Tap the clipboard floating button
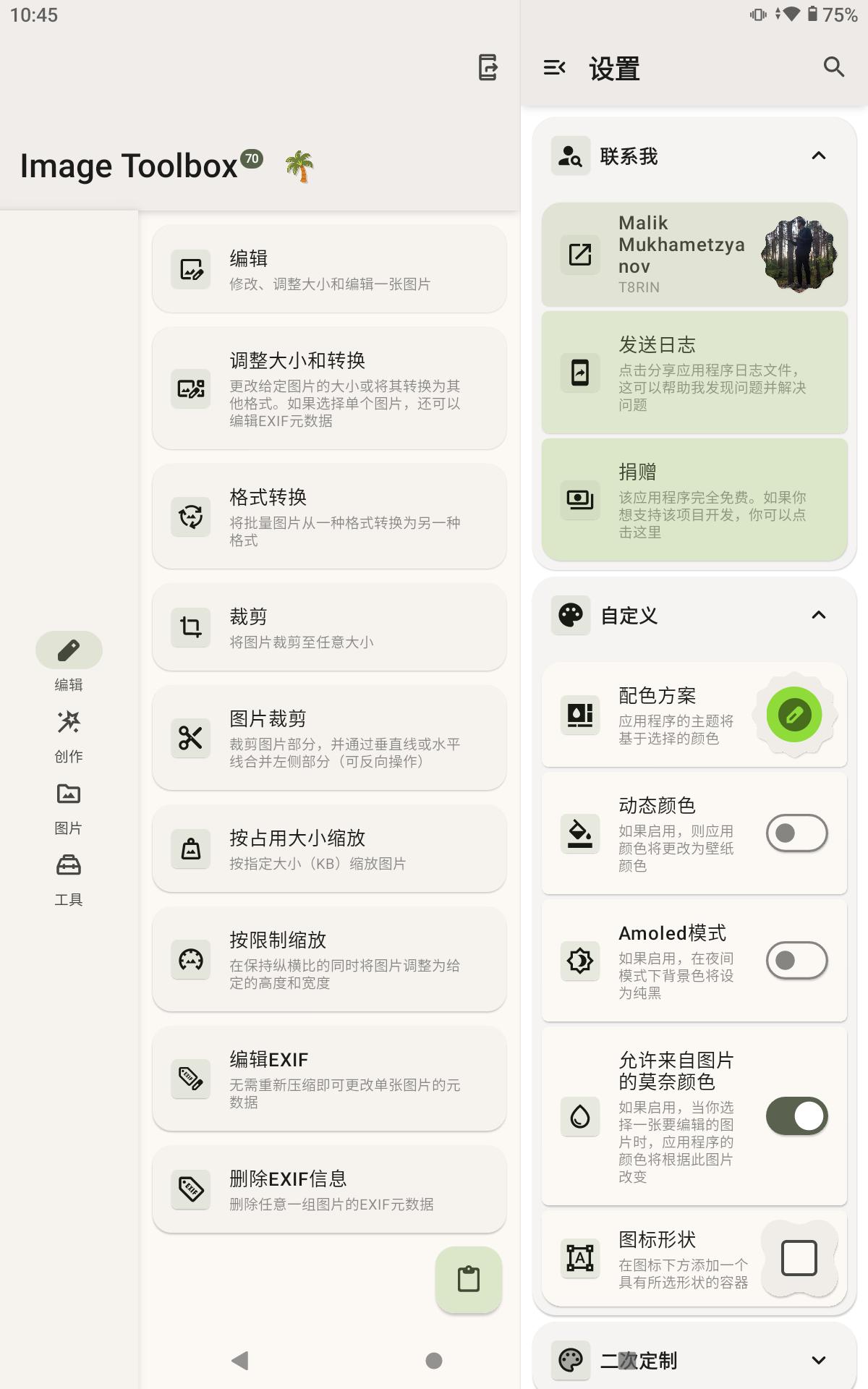The width and height of the screenshot is (868, 1389). pyautogui.click(x=469, y=1279)
